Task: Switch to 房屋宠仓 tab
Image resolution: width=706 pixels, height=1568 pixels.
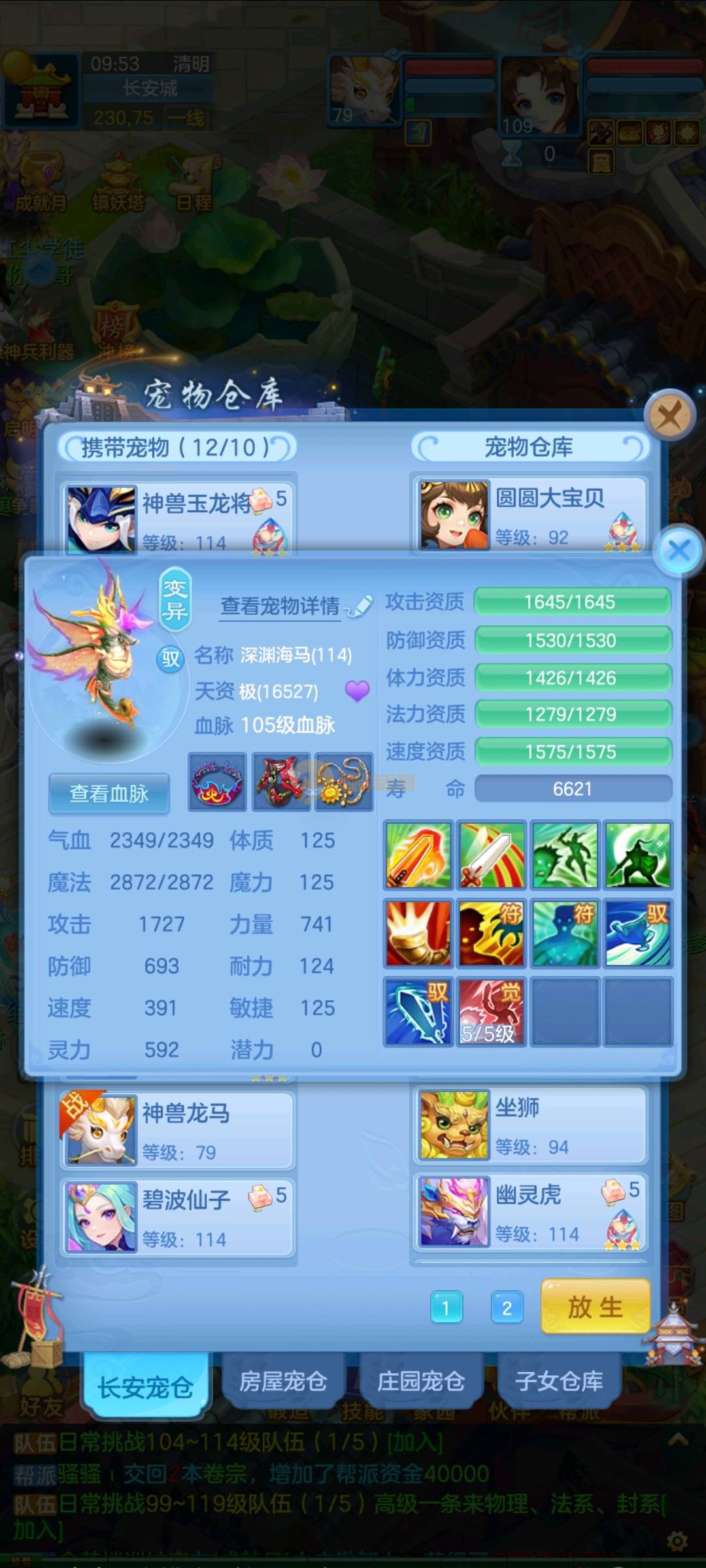Action: click(283, 1380)
